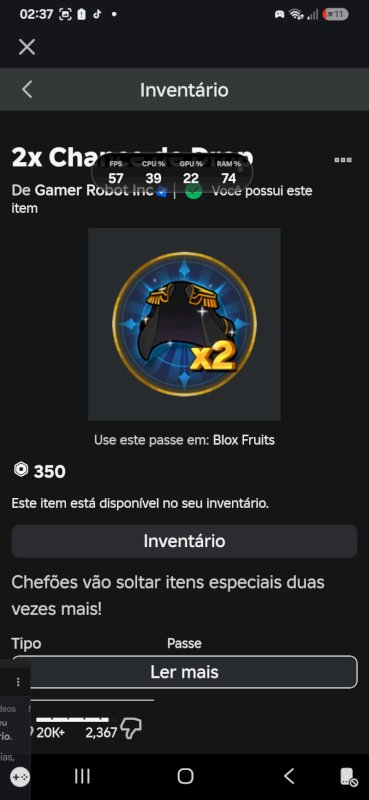Image resolution: width=369 pixels, height=800 pixels.
Task: Open the Blox Fruits game link
Action: point(244,440)
